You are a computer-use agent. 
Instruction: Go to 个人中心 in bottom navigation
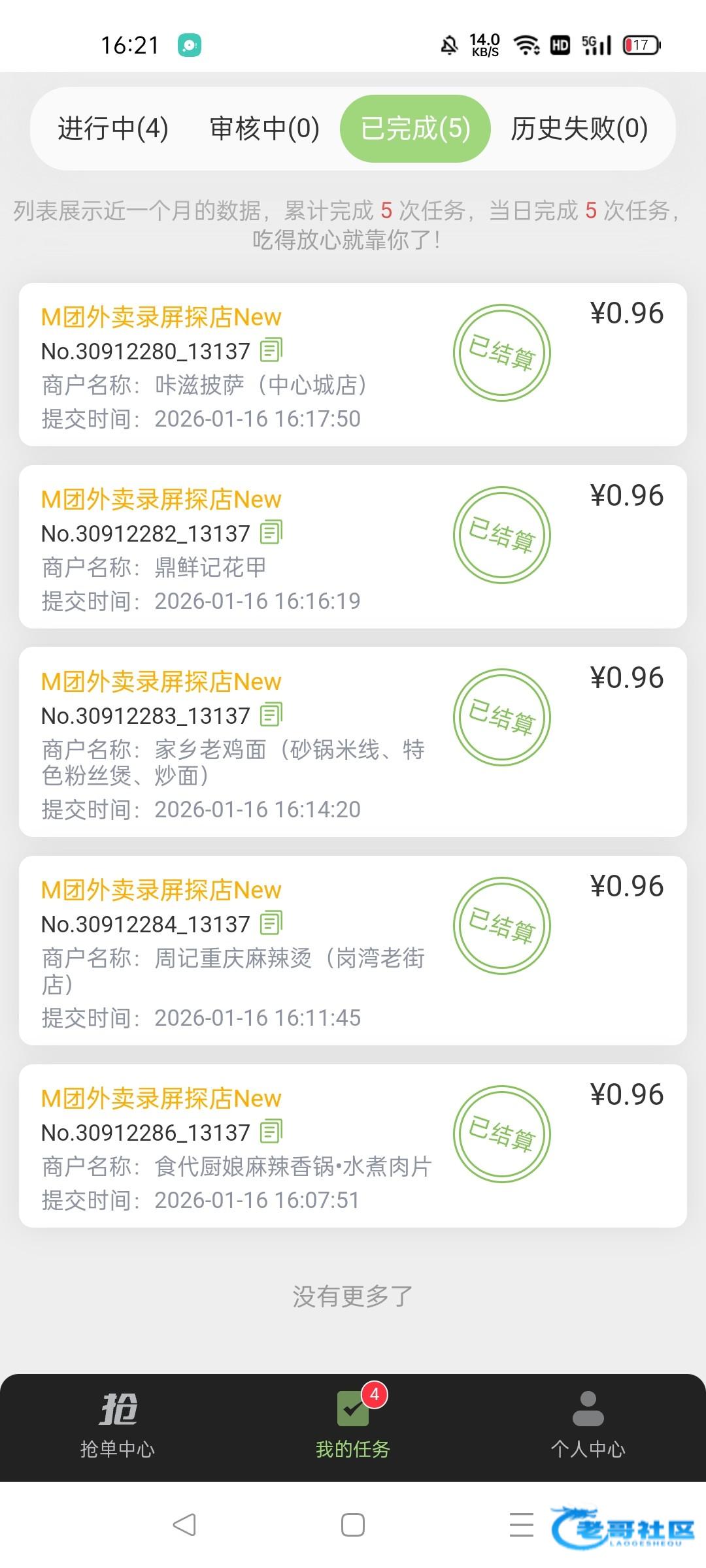[x=588, y=1427]
